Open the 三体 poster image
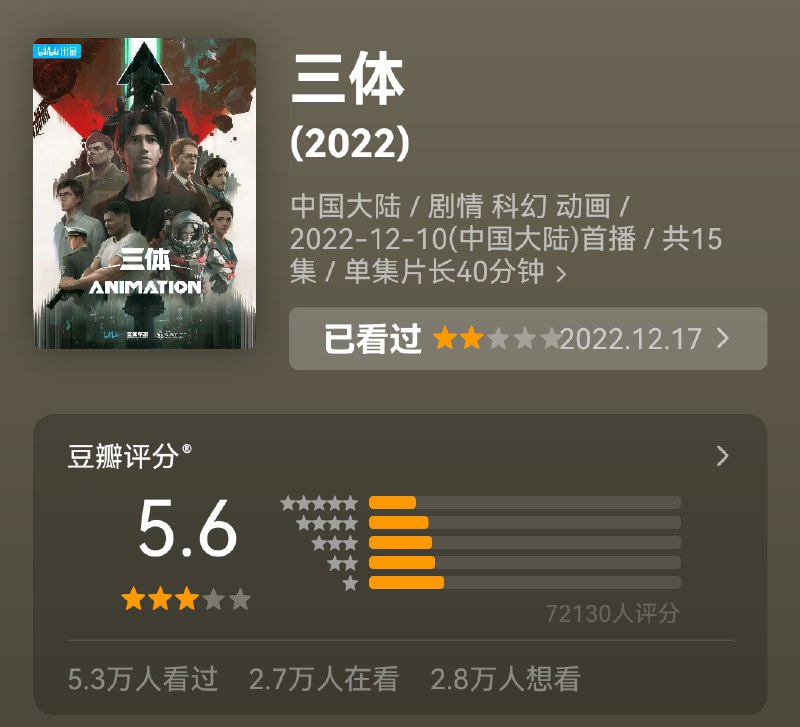 145,193
